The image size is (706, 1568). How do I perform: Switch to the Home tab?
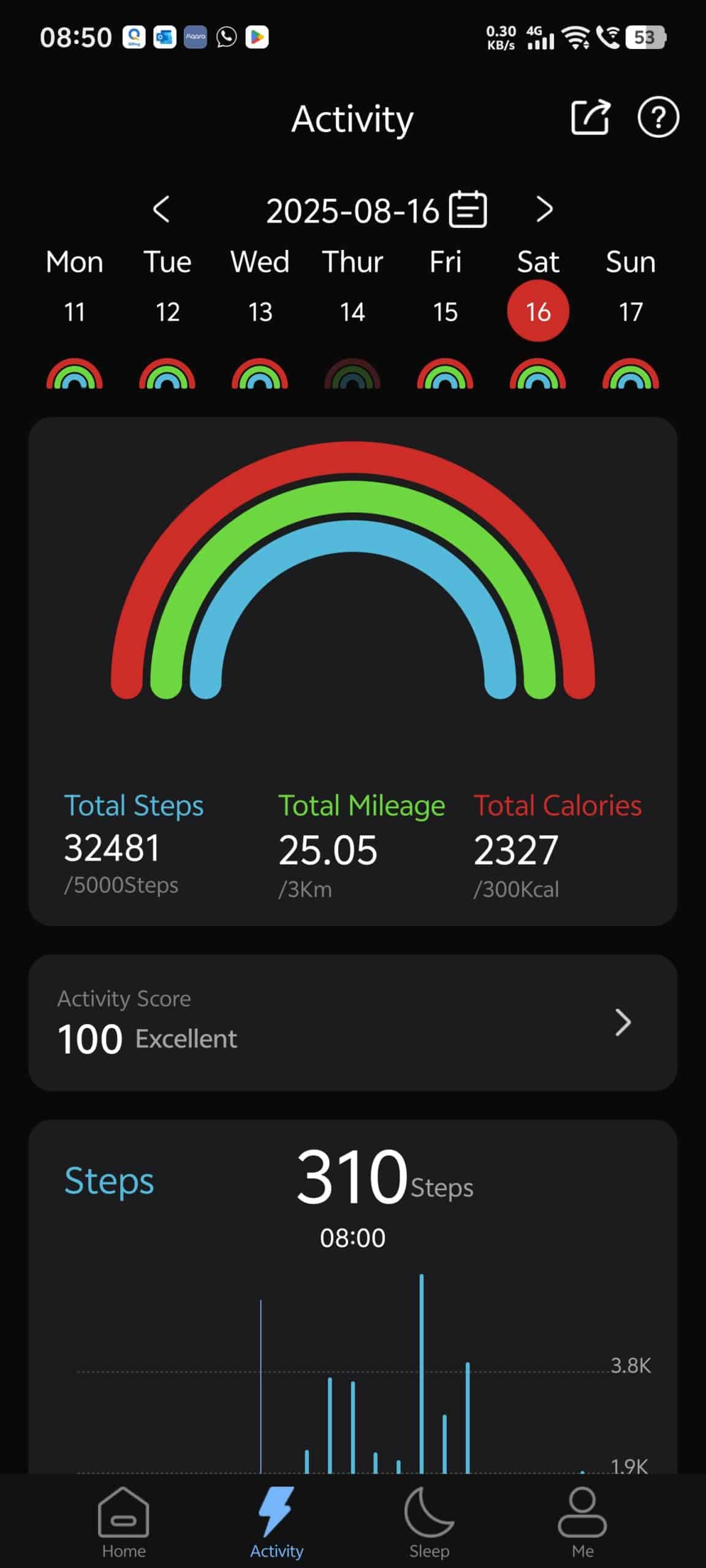[124, 1521]
